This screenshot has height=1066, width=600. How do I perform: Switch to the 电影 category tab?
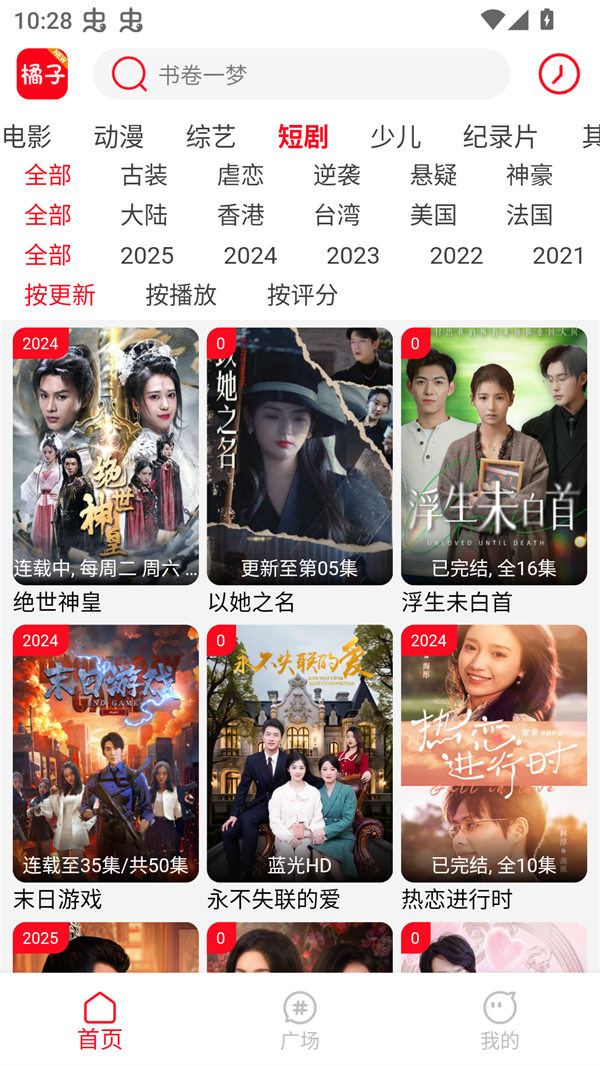[27, 136]
